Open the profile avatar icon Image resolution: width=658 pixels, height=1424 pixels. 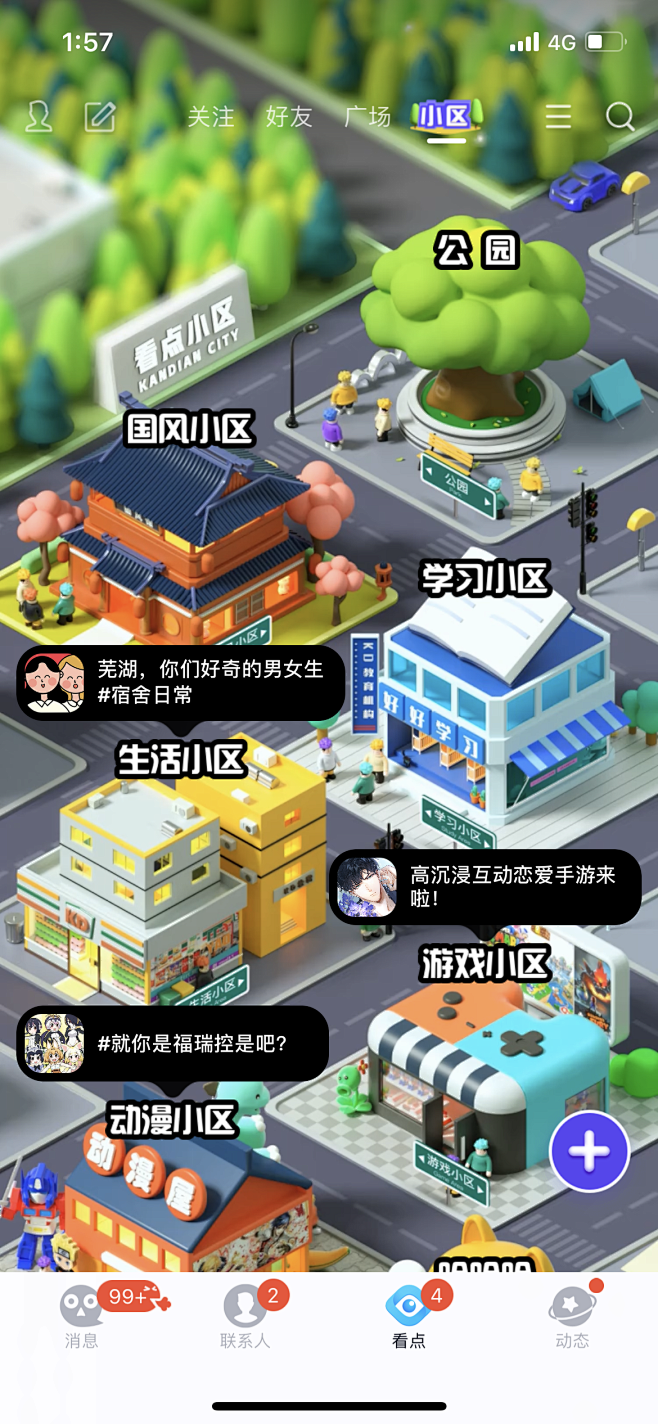38,117
